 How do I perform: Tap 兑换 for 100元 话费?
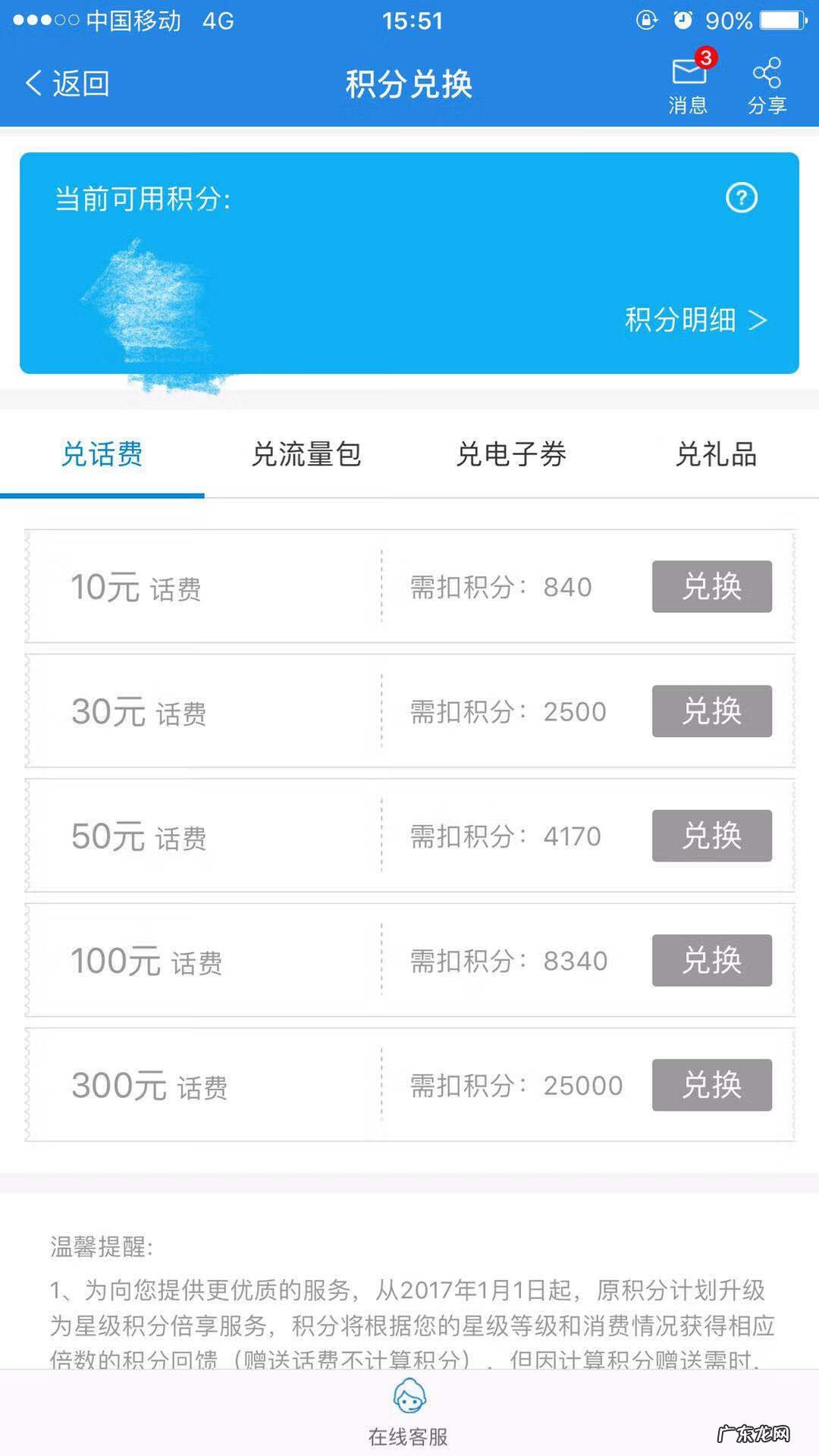[711, 960]
